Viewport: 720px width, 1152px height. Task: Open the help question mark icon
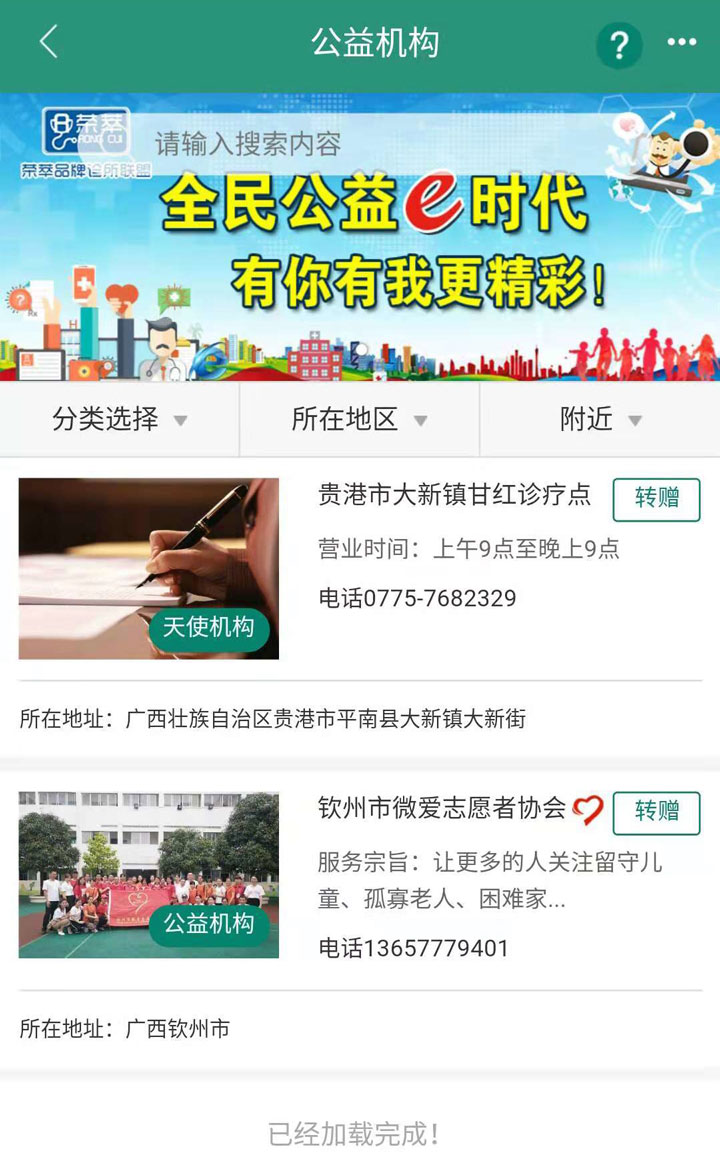point(619,44)
